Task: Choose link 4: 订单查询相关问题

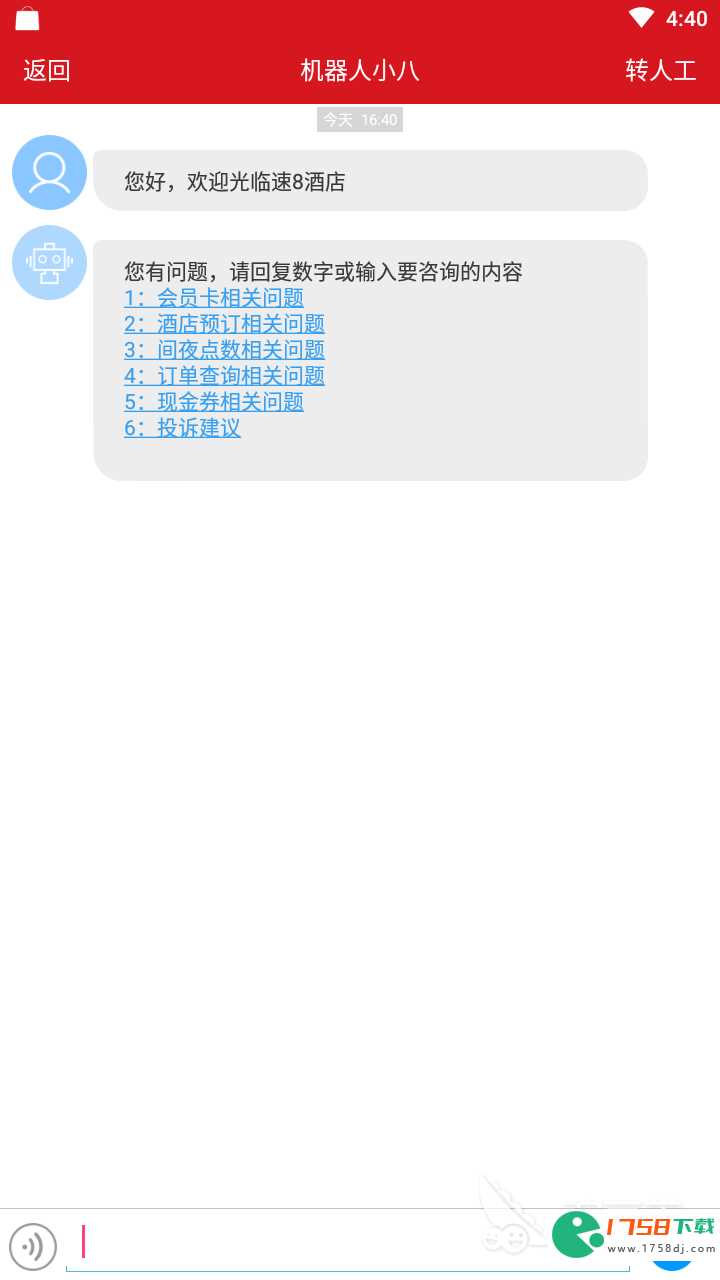Action: click(x=224, y=376)
